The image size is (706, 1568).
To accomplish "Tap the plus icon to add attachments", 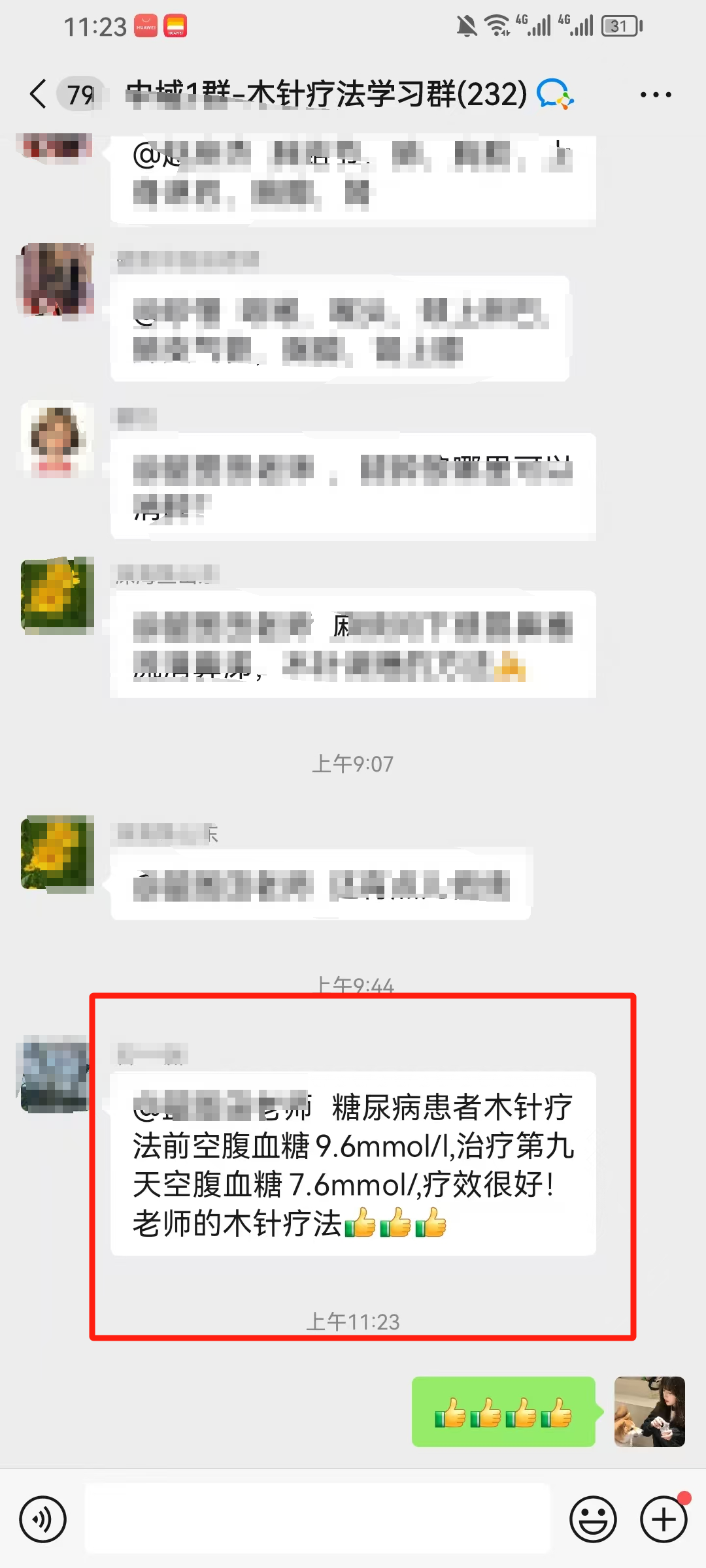I will [663, 1519].
